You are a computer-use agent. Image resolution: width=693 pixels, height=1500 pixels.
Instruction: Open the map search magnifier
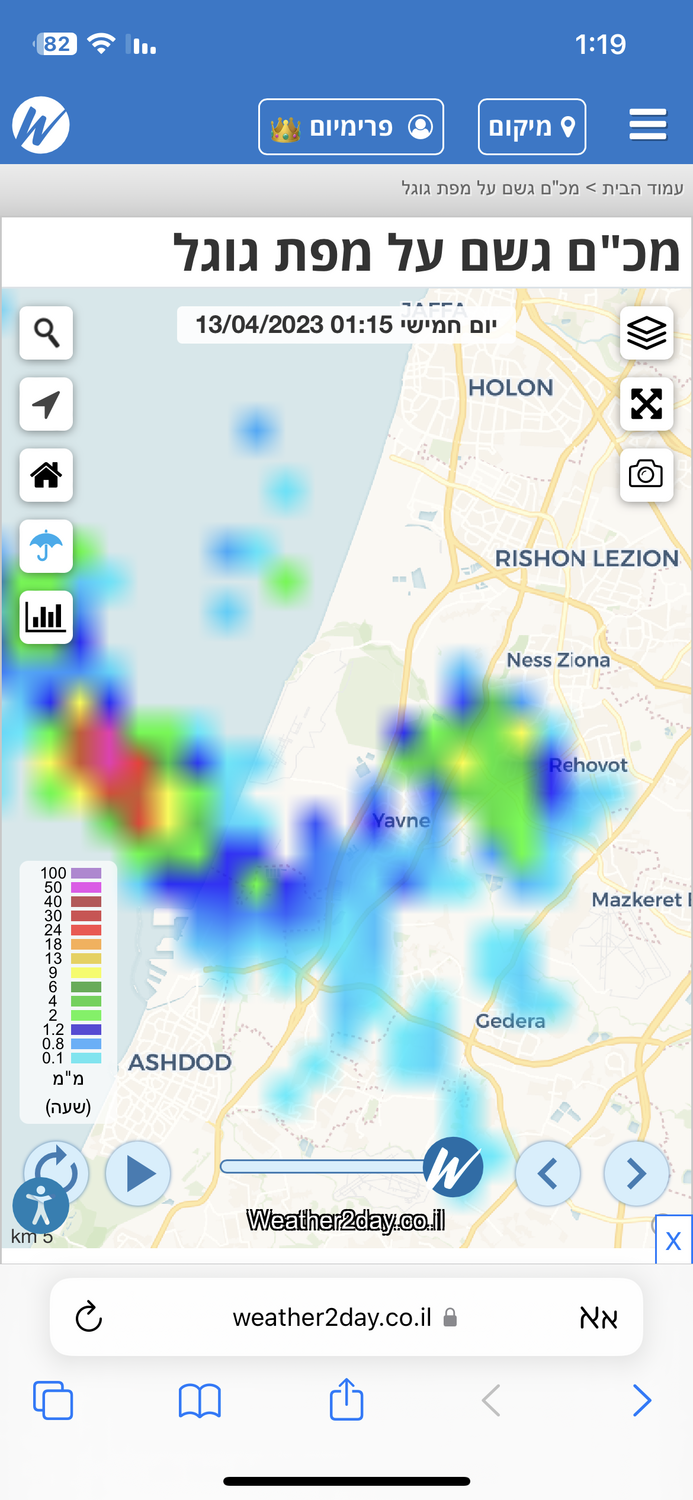46,332
